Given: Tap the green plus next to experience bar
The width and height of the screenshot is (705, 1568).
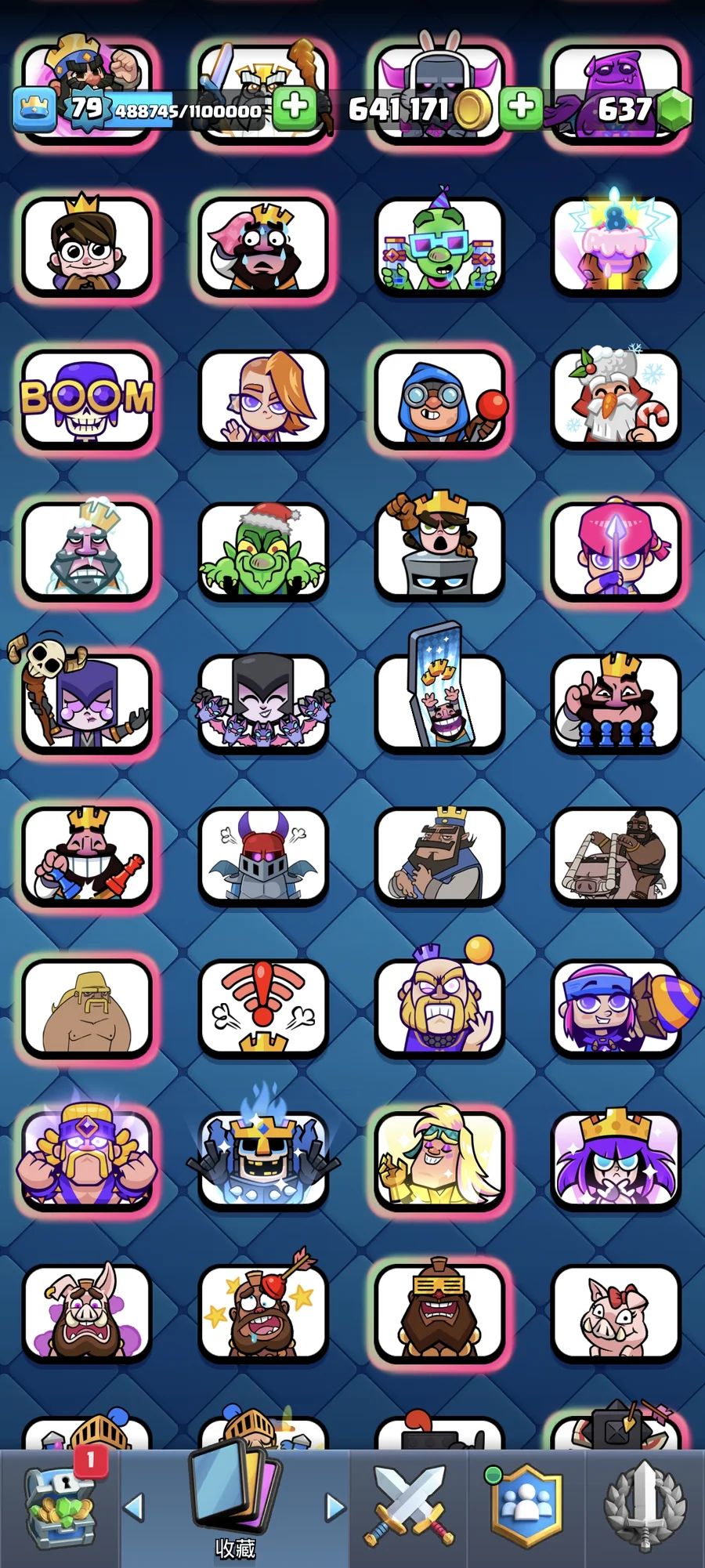Looking at the screenshot, I should (295, 107).
